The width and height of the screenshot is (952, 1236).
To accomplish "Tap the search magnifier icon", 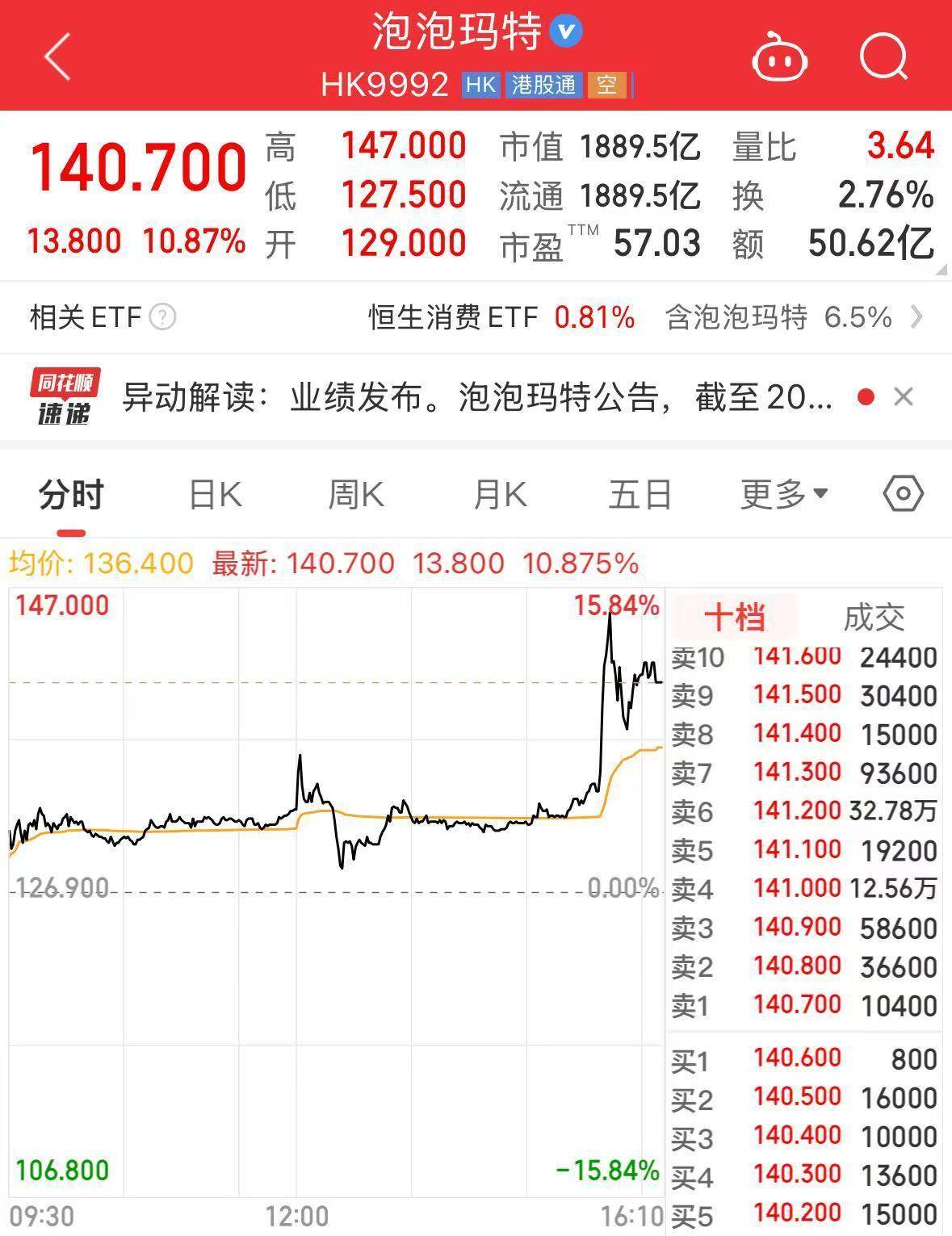I will tap(884, 55).
